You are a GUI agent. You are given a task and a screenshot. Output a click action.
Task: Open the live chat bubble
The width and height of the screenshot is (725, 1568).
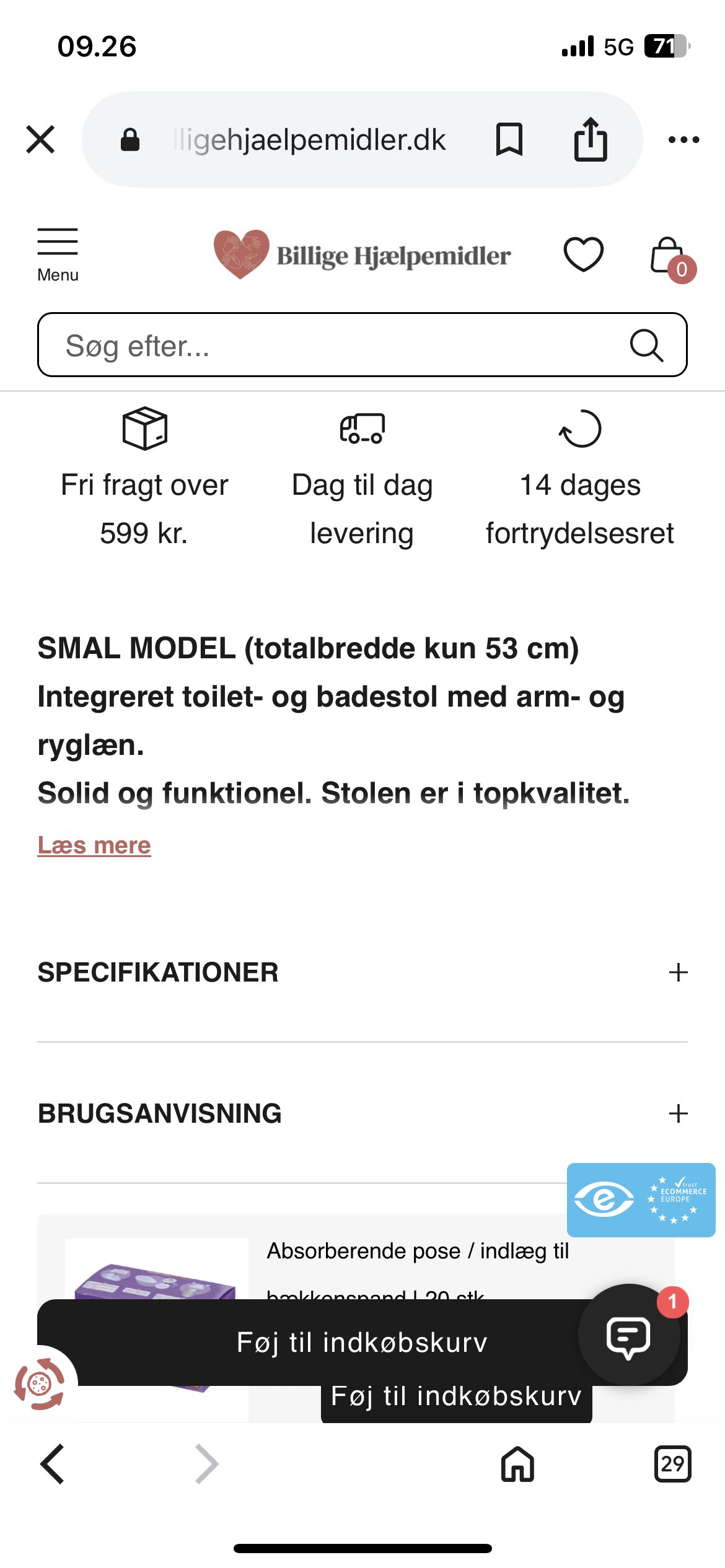coord(628,1334)
